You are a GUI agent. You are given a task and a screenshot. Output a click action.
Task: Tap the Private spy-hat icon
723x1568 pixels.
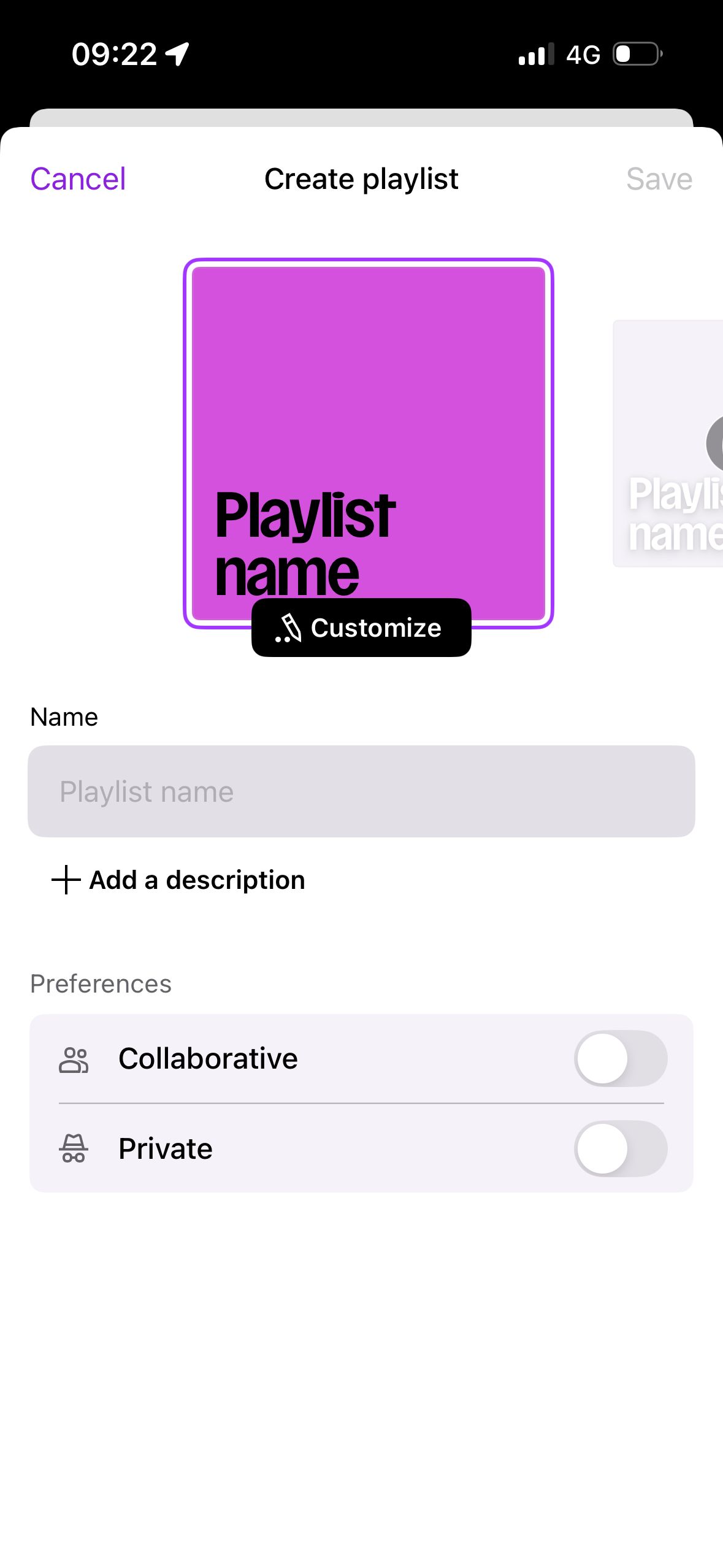(x=75, y=1148)
